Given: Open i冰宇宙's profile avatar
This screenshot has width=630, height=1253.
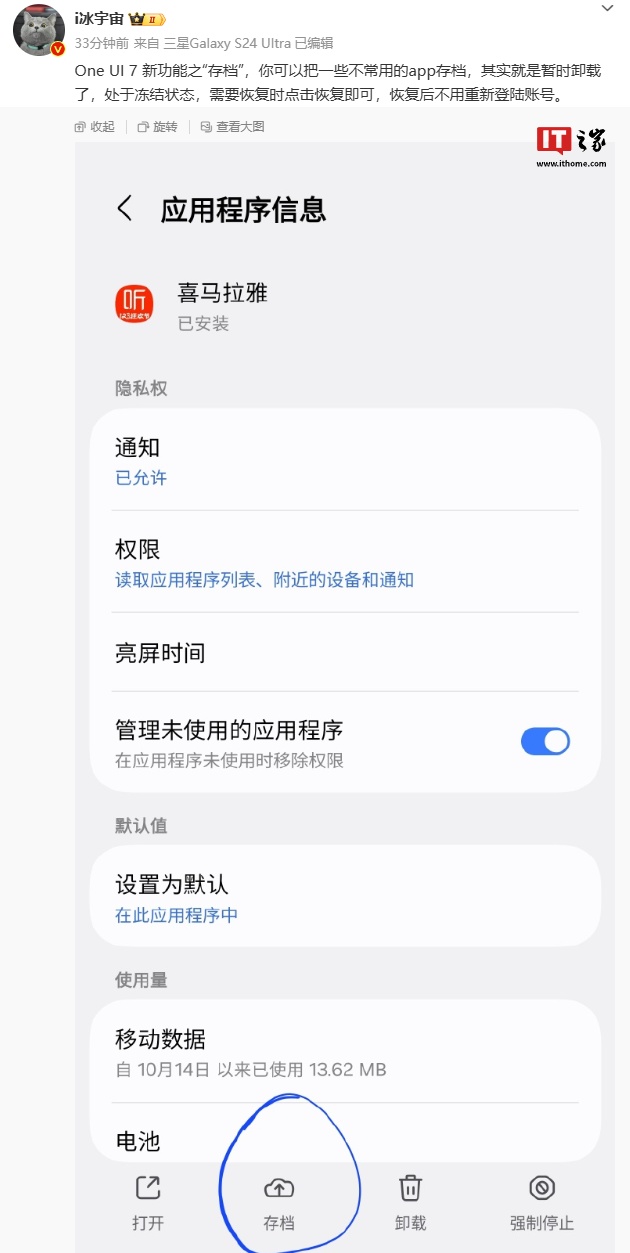Looking at the screenshot, I should click(x=39, y=29).
